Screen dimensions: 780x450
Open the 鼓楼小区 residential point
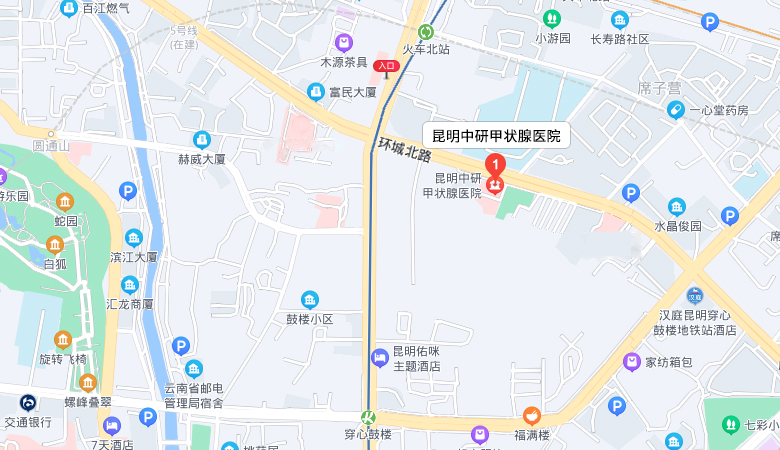pyautogui.click(x=310, y=300)
